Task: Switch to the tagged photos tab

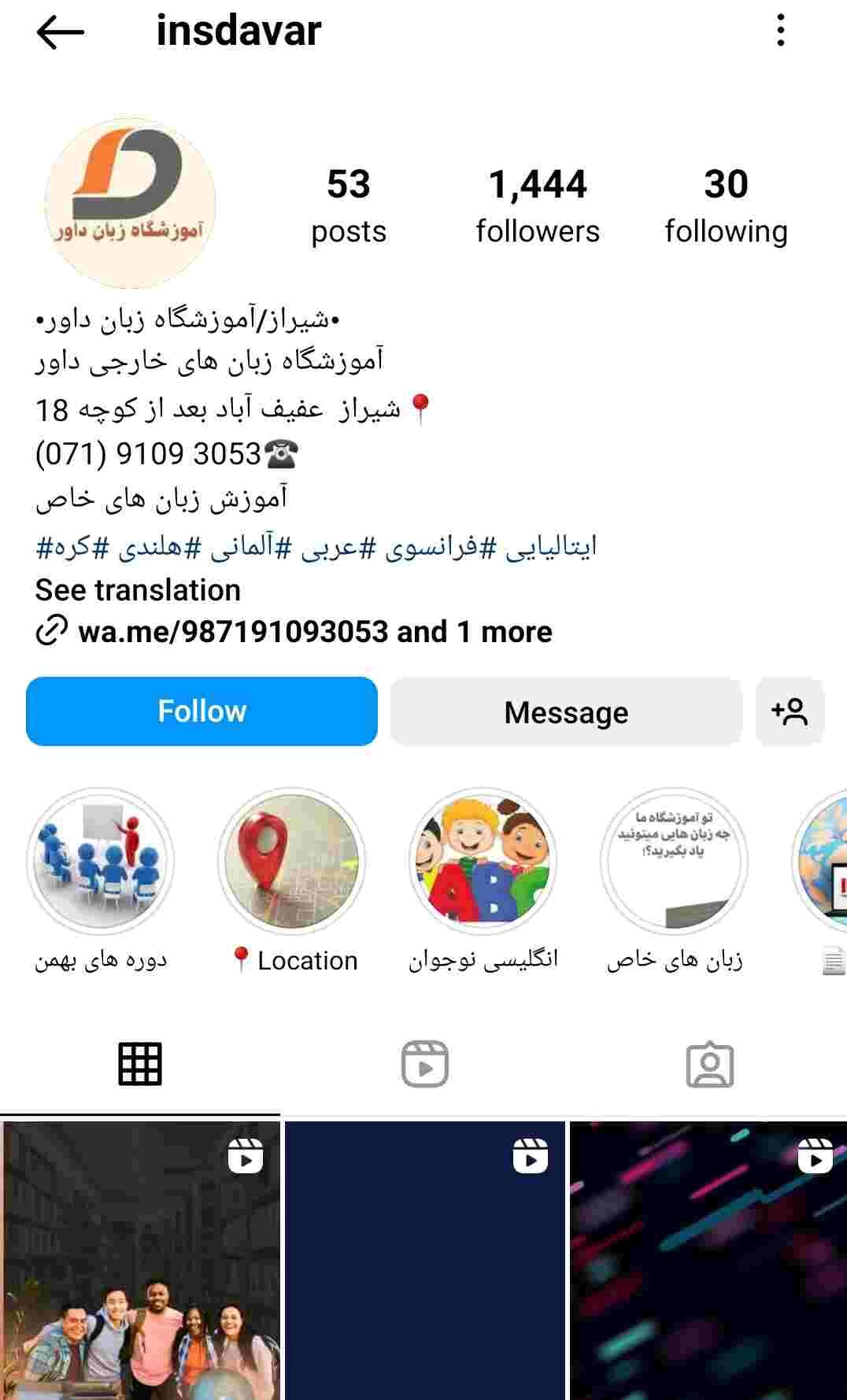Action: [x=710, y=1065]
